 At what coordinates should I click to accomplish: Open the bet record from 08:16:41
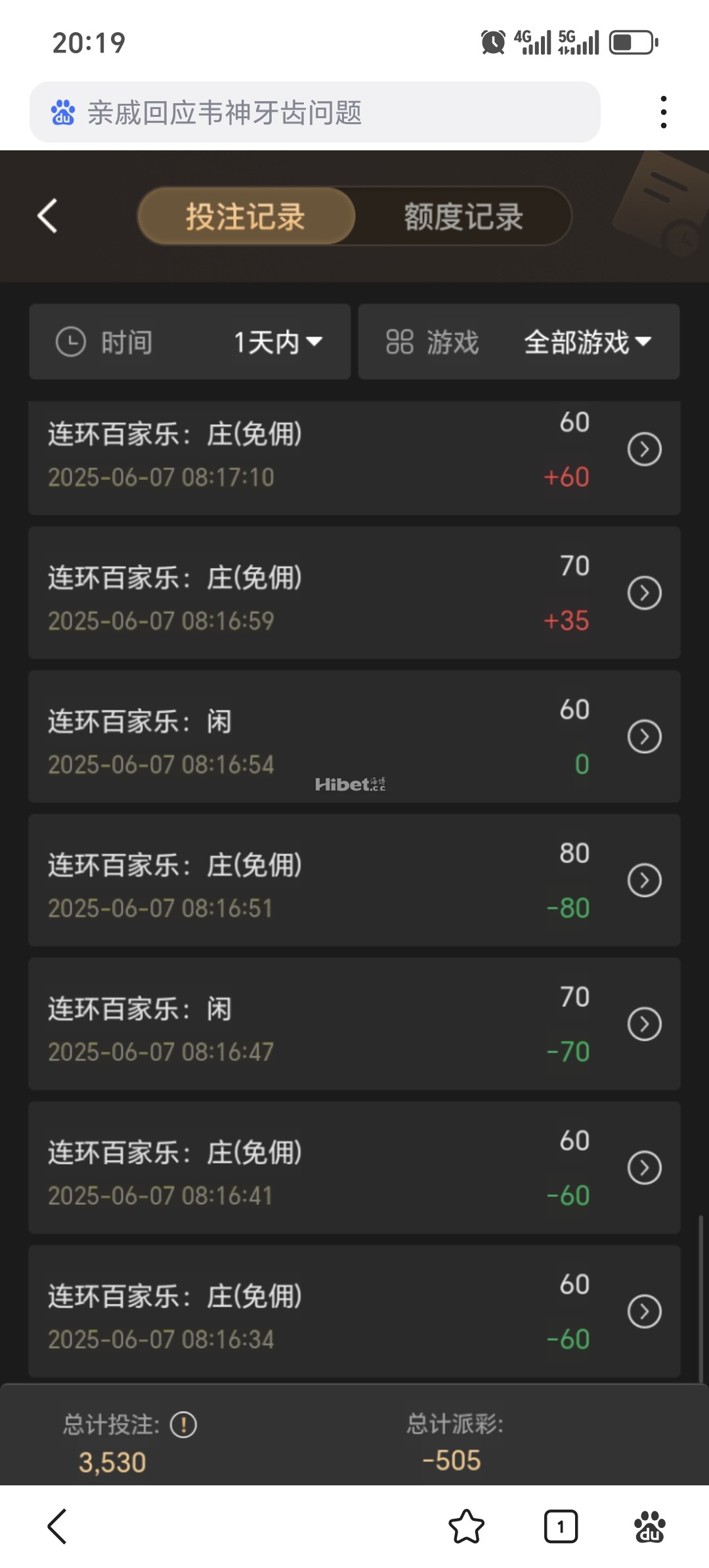[644, 1168]
